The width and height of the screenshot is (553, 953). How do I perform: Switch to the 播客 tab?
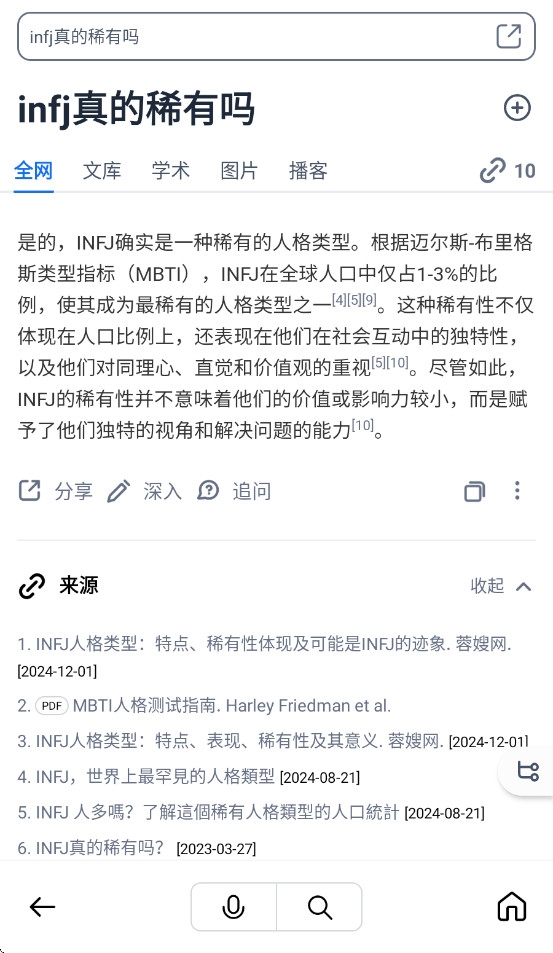(307, 171)
